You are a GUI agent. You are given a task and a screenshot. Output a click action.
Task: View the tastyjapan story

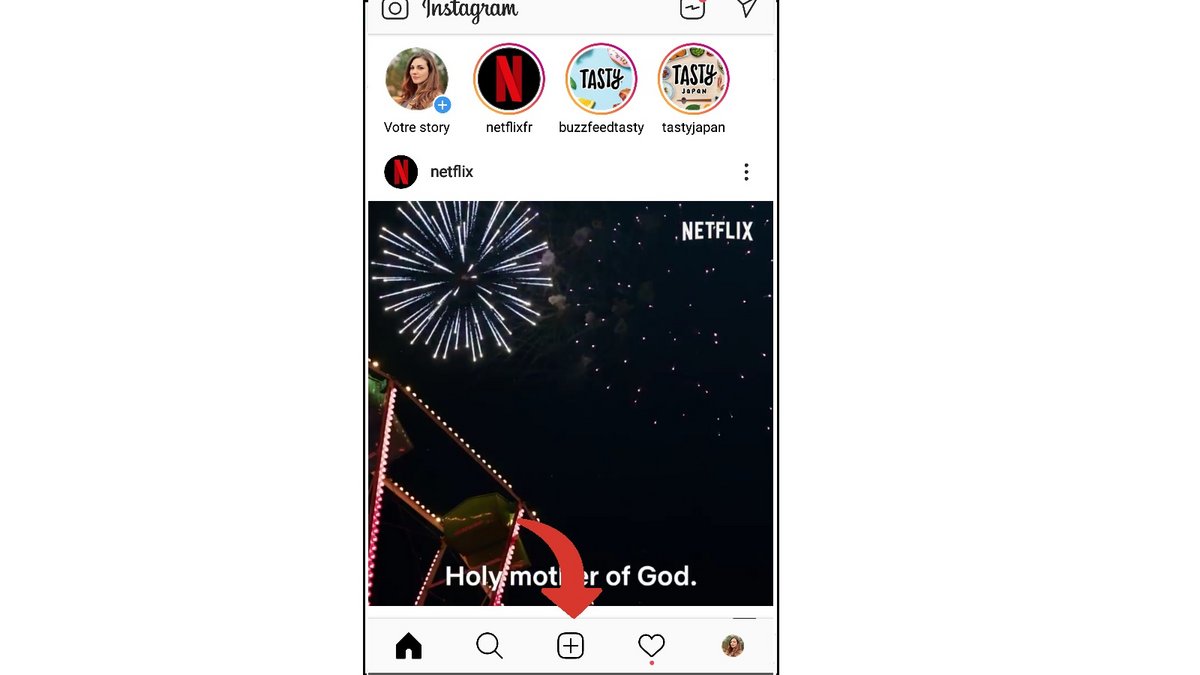693,80
